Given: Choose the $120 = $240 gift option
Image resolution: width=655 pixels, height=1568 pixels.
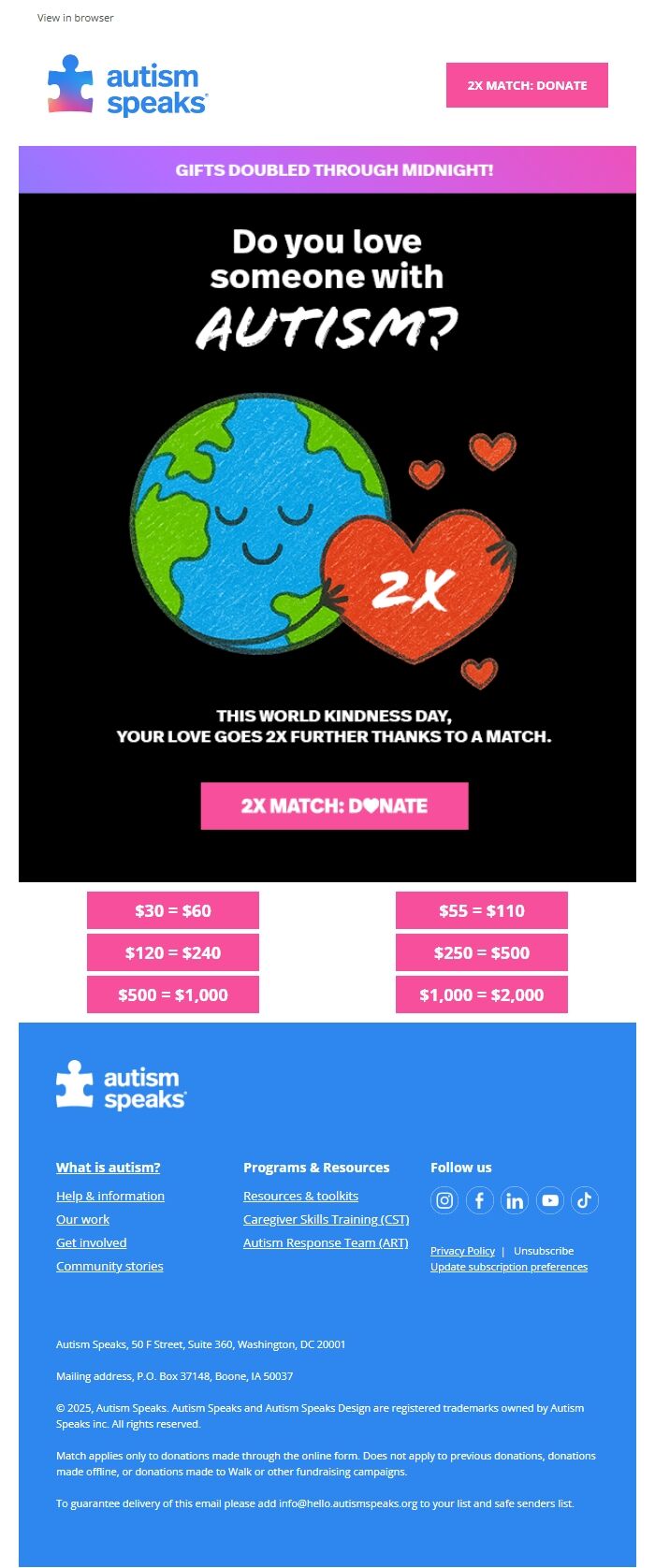Looking at the screenshot, I should click(x=173, y=952).
